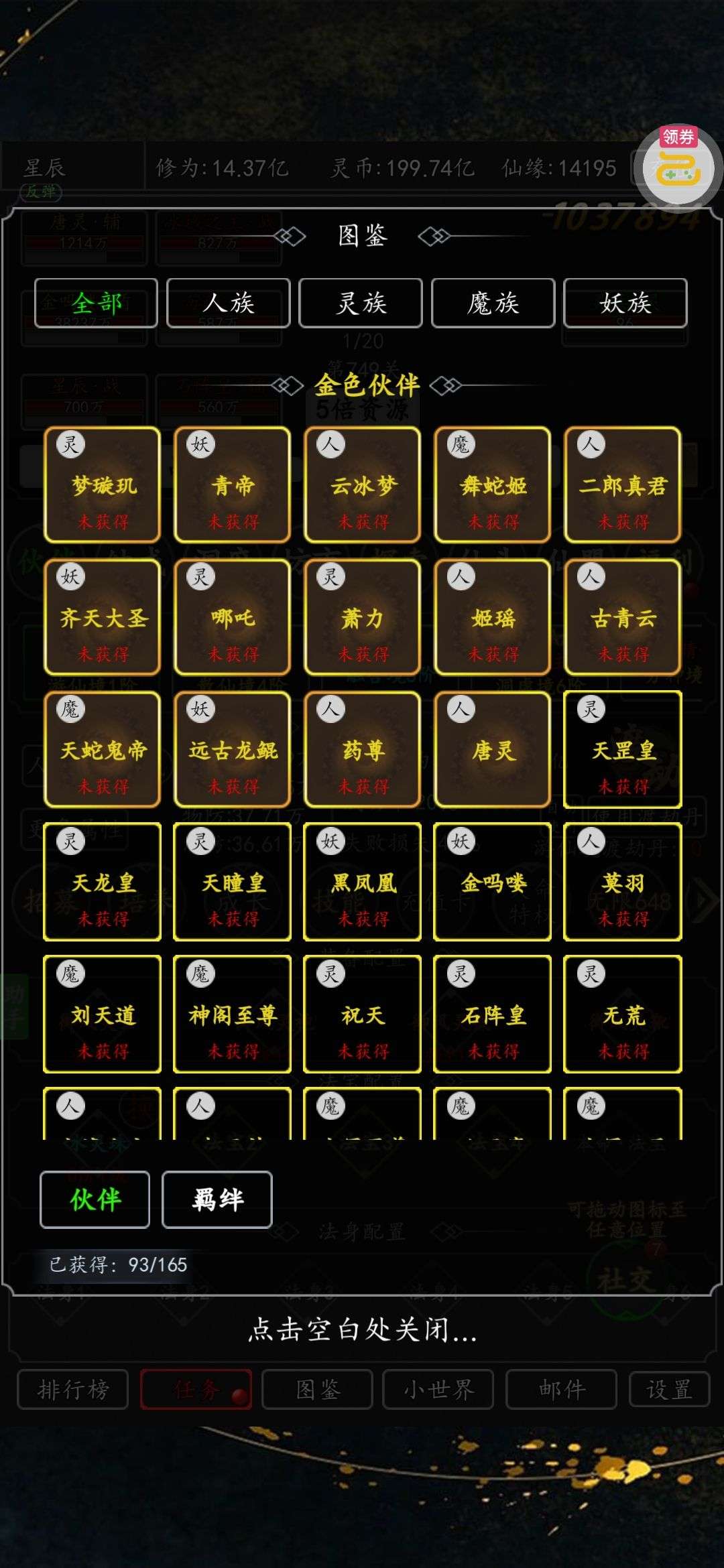Tap the 齐天大圣 card
This screenshot has height=1568, width=724.
coord(103,616)
